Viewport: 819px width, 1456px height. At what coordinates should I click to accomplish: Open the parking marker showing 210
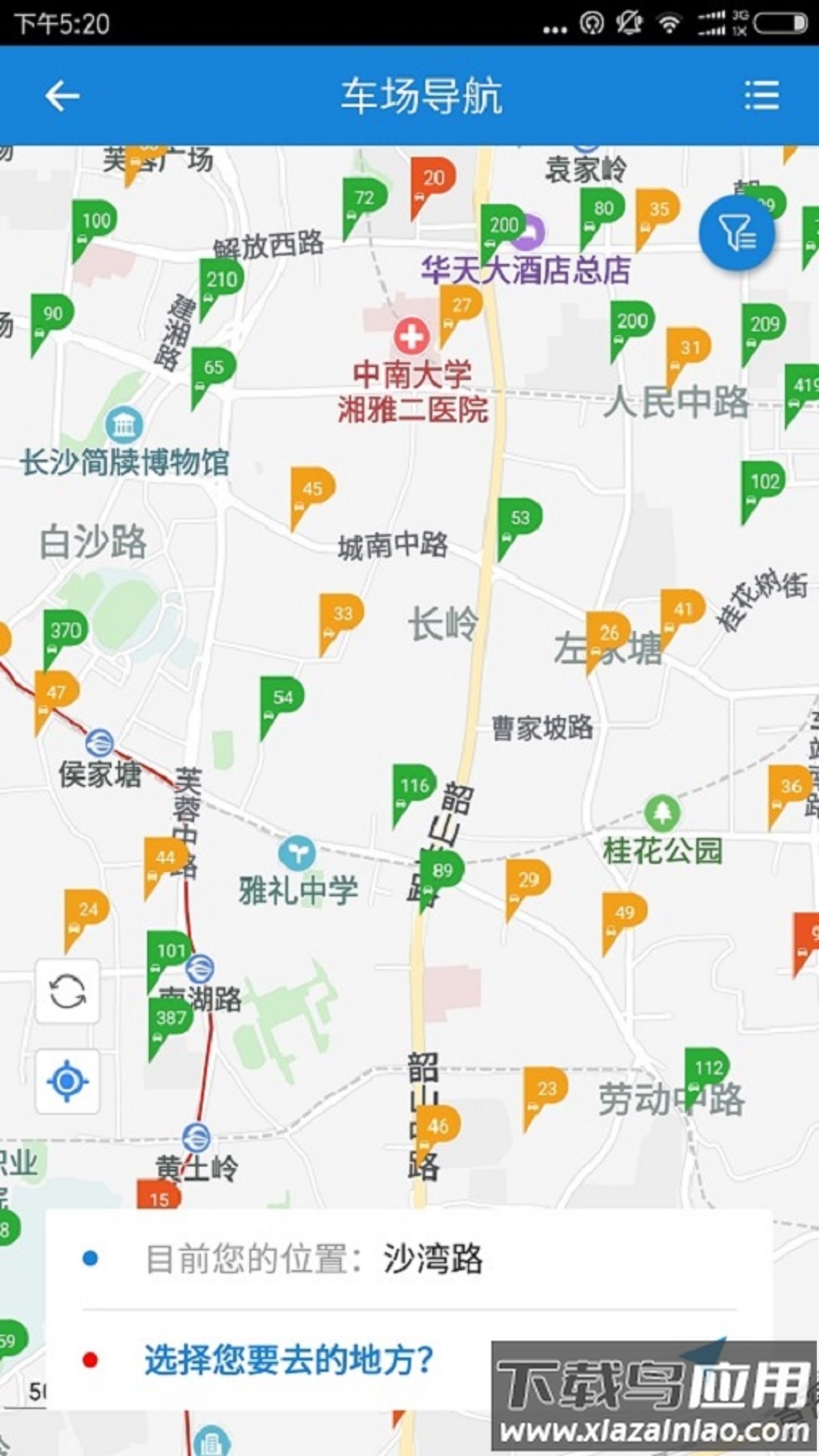pos(221,280)
